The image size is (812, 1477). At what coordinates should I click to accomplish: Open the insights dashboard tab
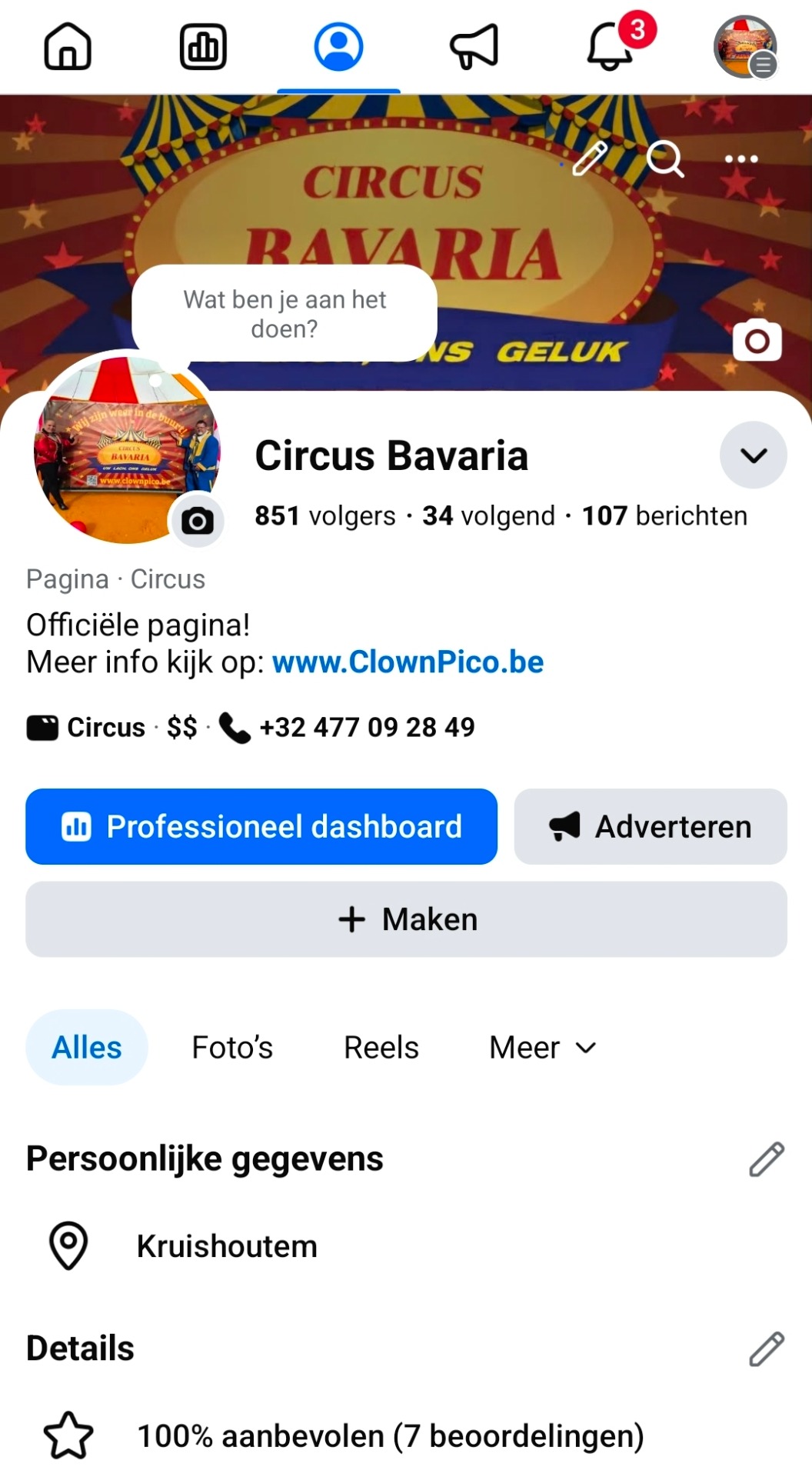203,47
